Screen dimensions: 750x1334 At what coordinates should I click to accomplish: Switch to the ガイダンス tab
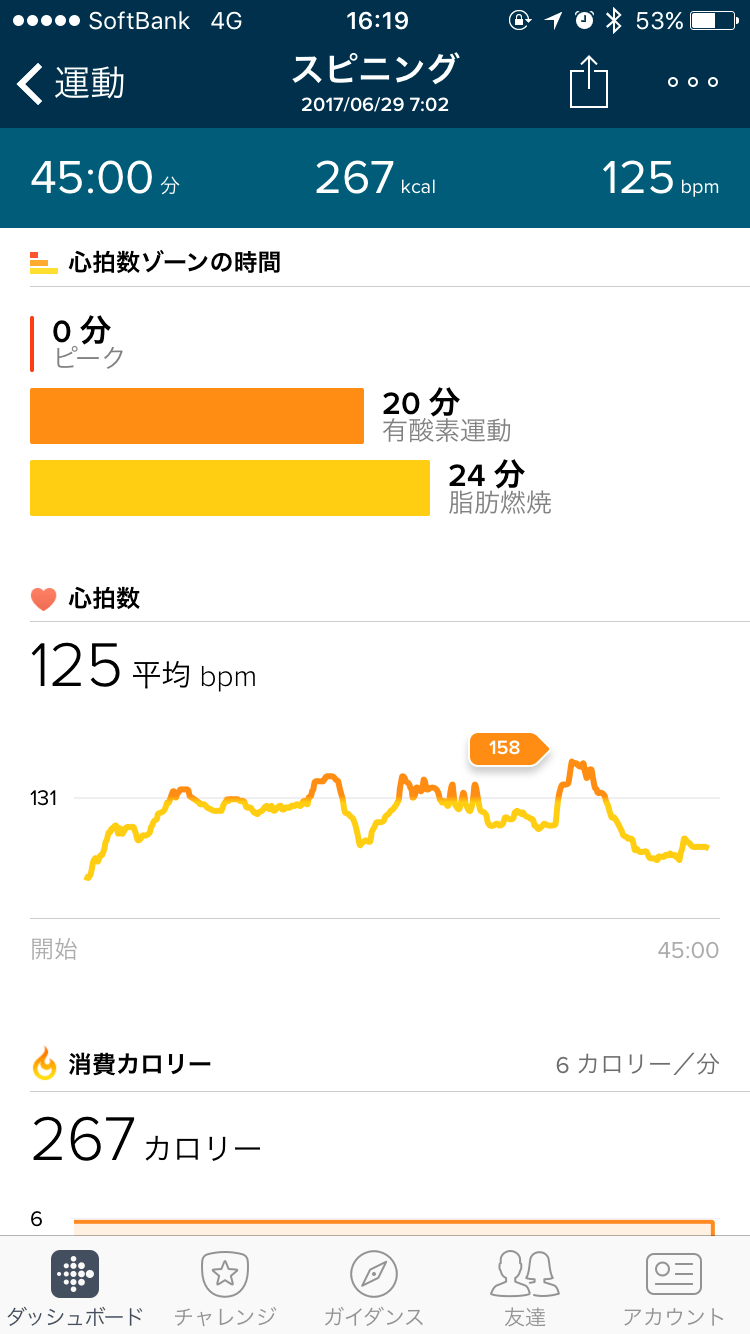click(x=374, y=1287)
